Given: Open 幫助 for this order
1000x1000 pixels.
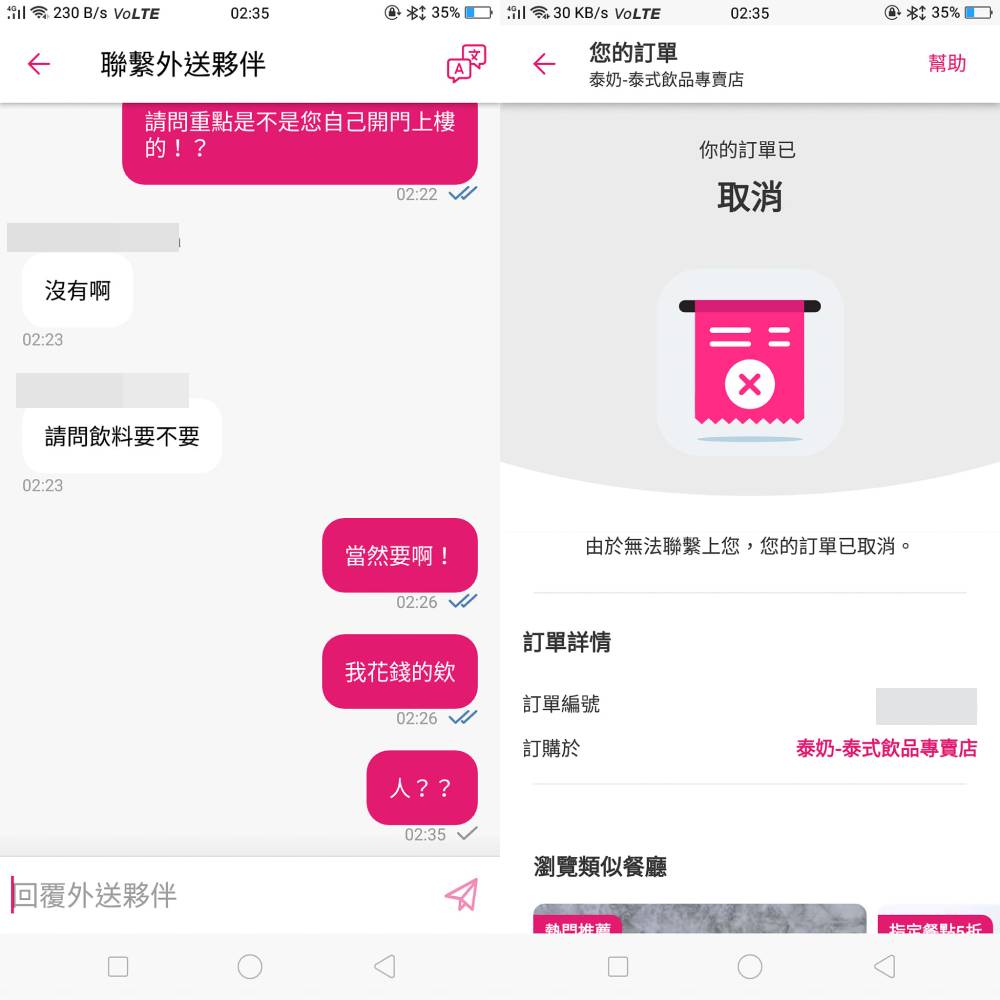Looking at the screenshot, I should 947,64.
